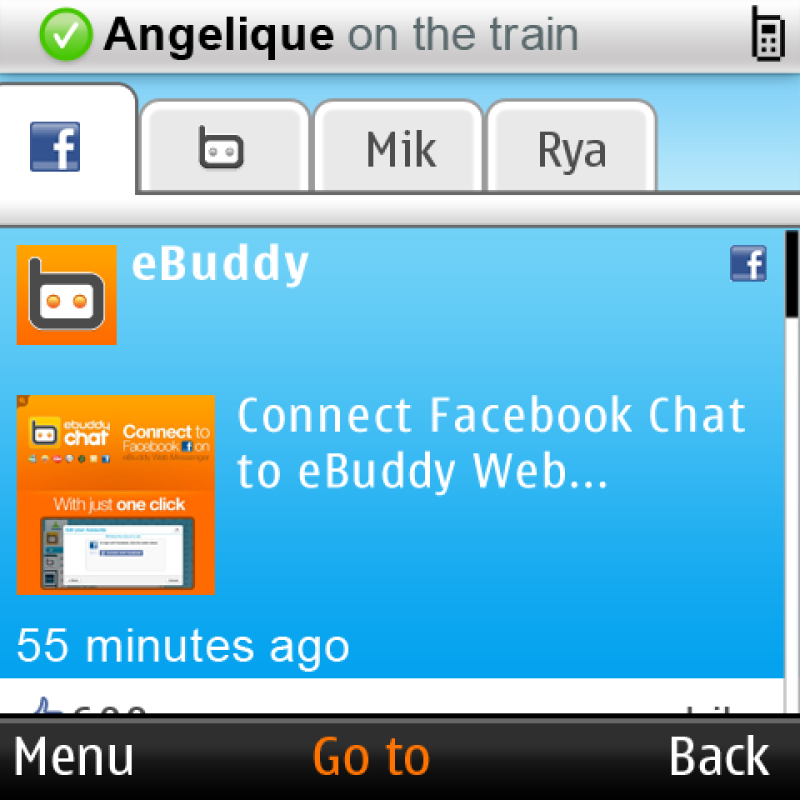Change Angelique's online status
Screen dimensions: 800x800
(x=65, y=35)
